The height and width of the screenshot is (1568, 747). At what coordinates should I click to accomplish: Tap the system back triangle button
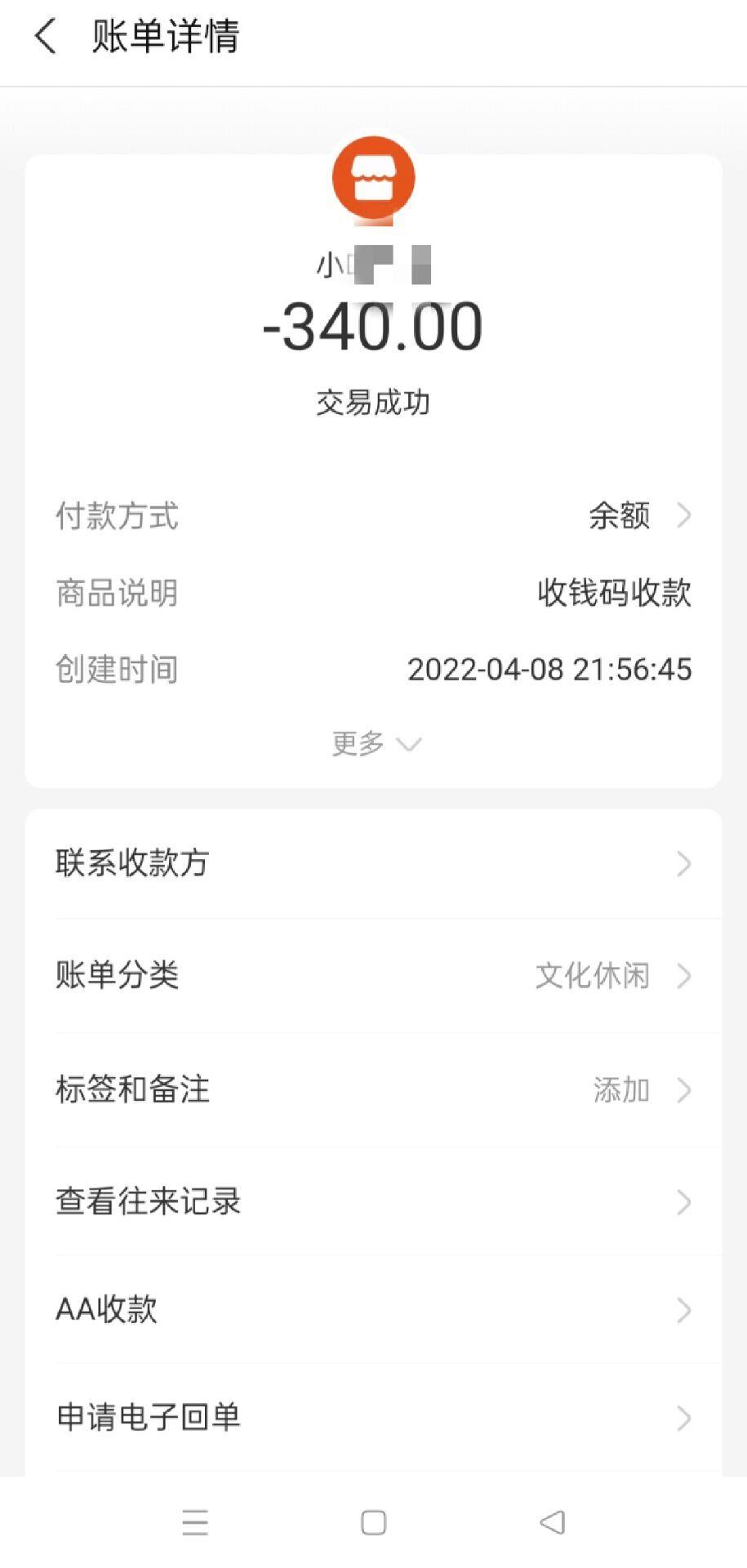(x=553, y=1522)
